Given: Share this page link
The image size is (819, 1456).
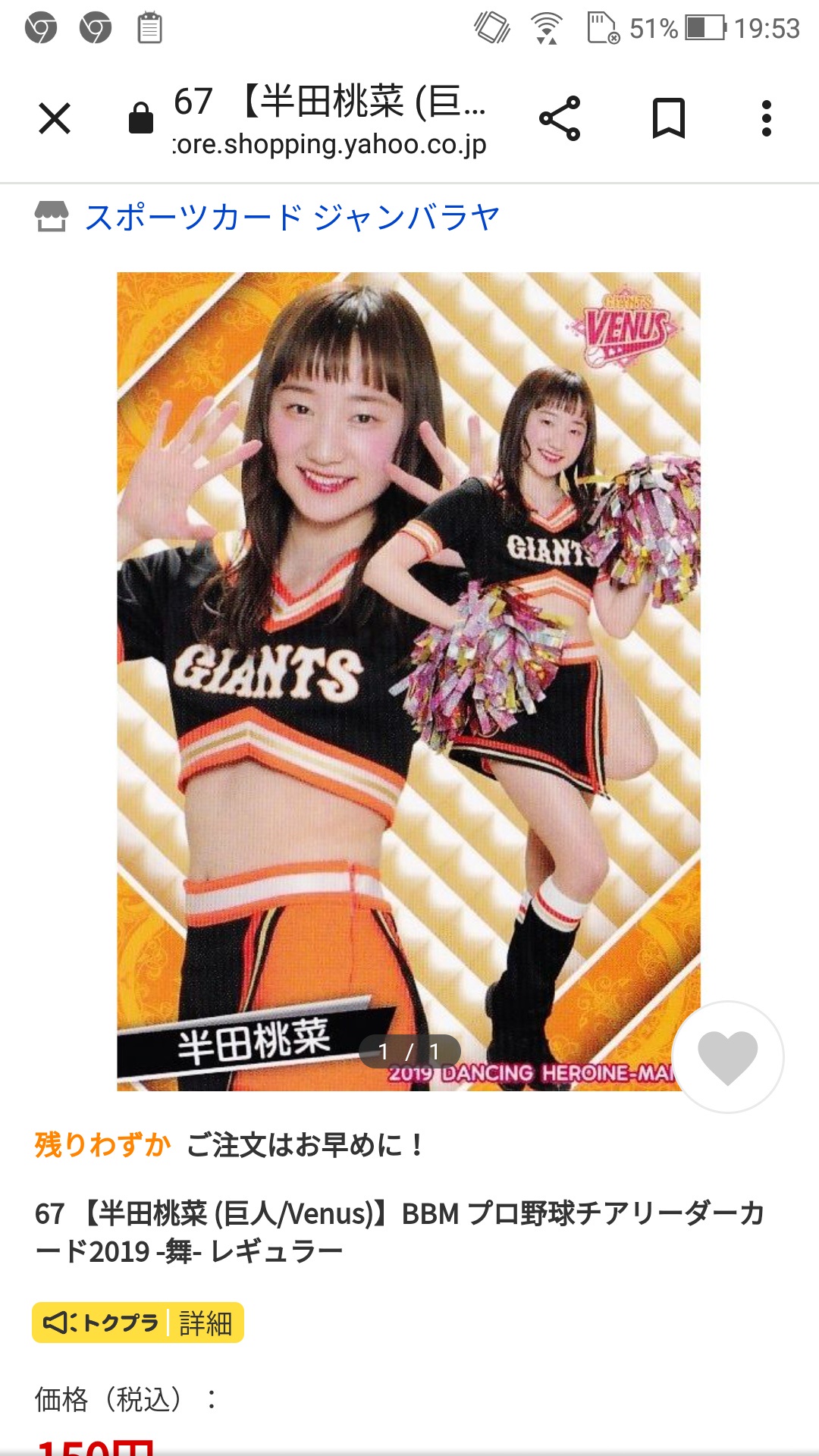Looking at the screenshot, I should (x=560, y=119).
